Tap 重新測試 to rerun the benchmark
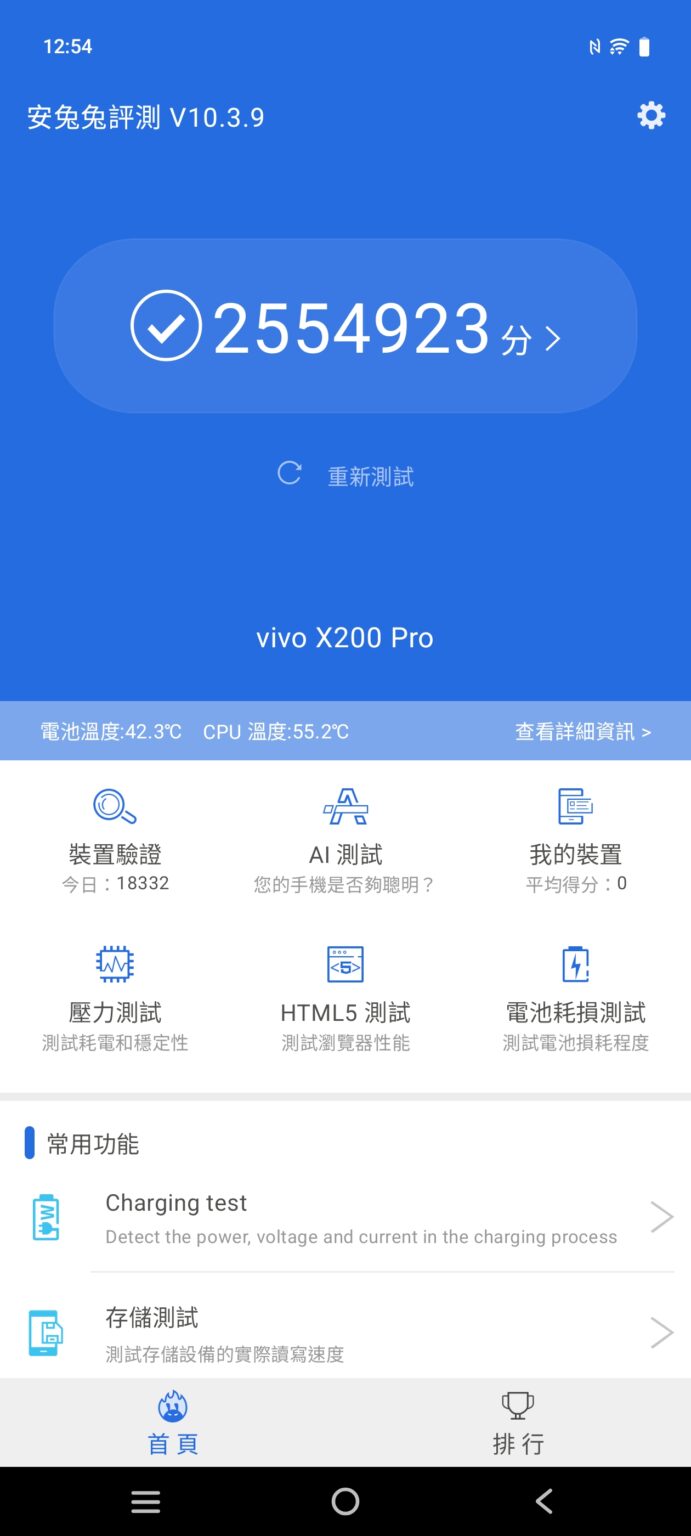Viewport: 691px width, 1536px height. (346, 476)
